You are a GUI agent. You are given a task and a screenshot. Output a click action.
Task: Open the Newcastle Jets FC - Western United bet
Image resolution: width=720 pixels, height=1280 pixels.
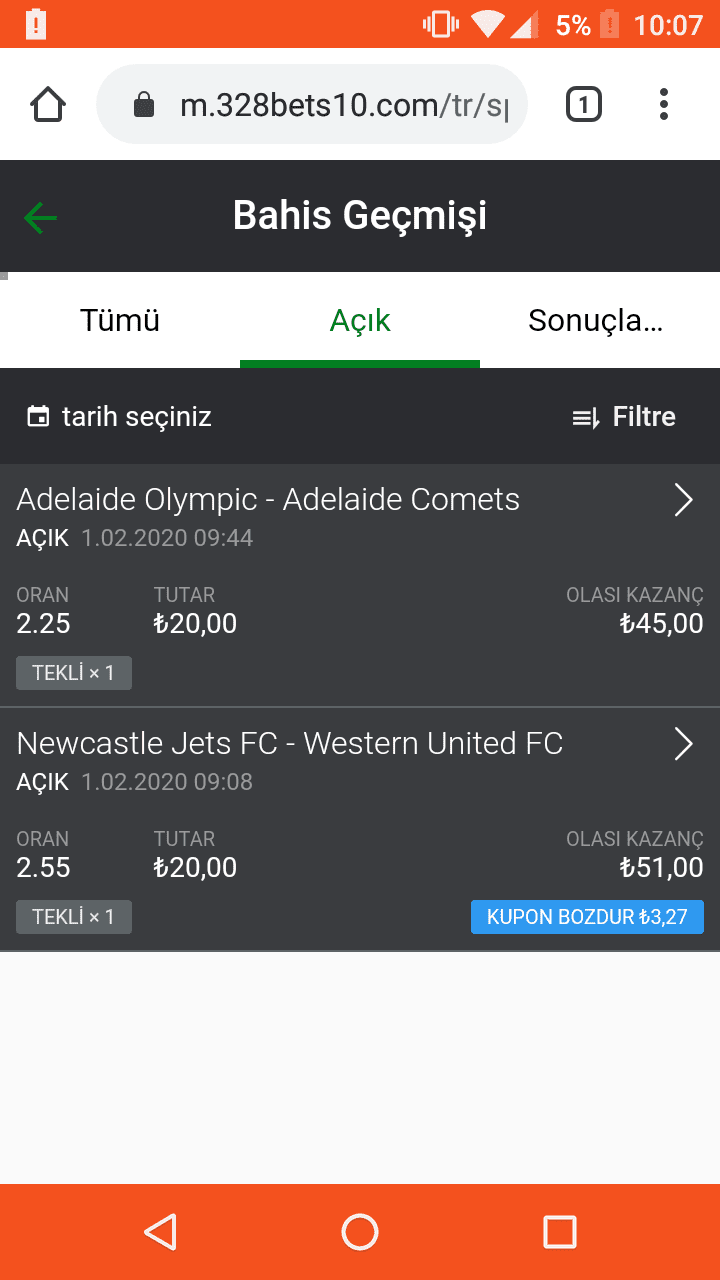tap(360, 829)
